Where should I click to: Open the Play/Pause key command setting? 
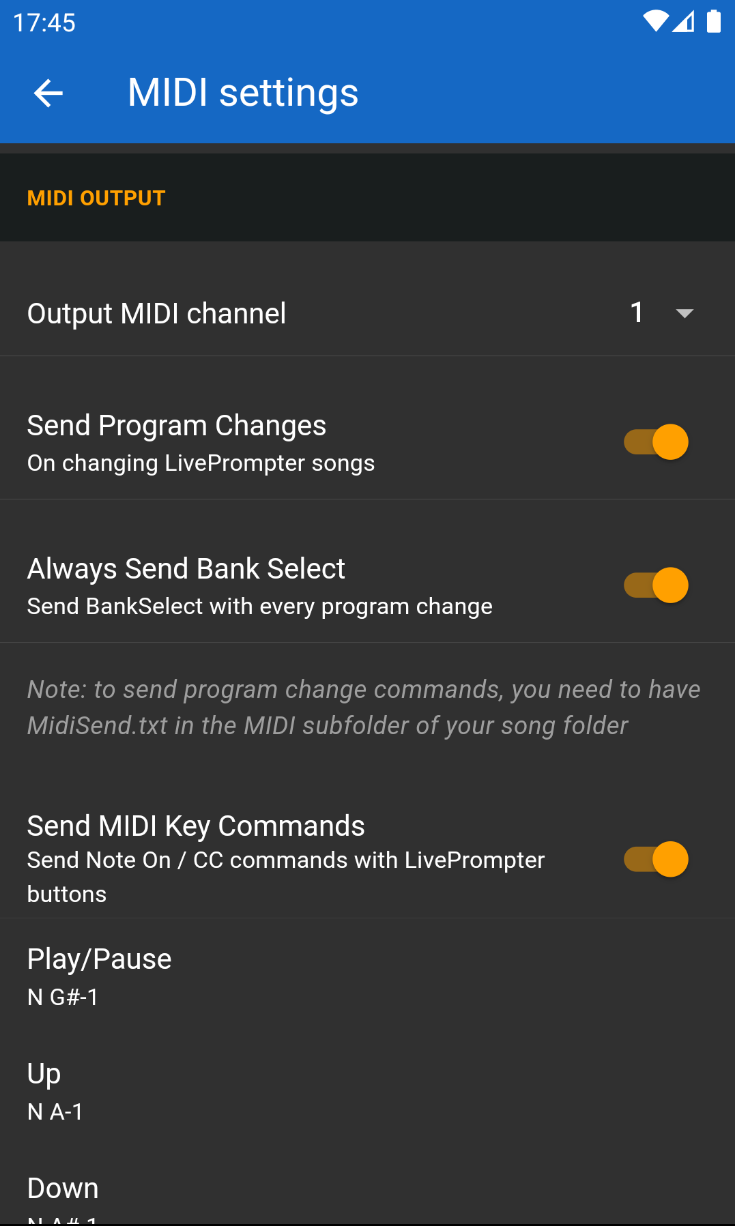click(x=99, y=958)
